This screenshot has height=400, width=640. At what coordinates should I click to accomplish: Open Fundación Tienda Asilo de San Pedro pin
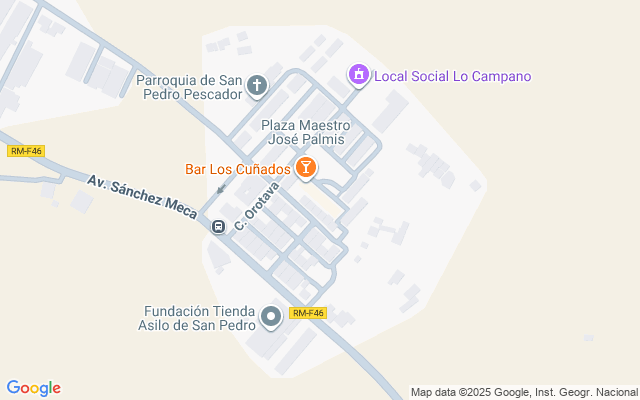[x=271, y=318]
